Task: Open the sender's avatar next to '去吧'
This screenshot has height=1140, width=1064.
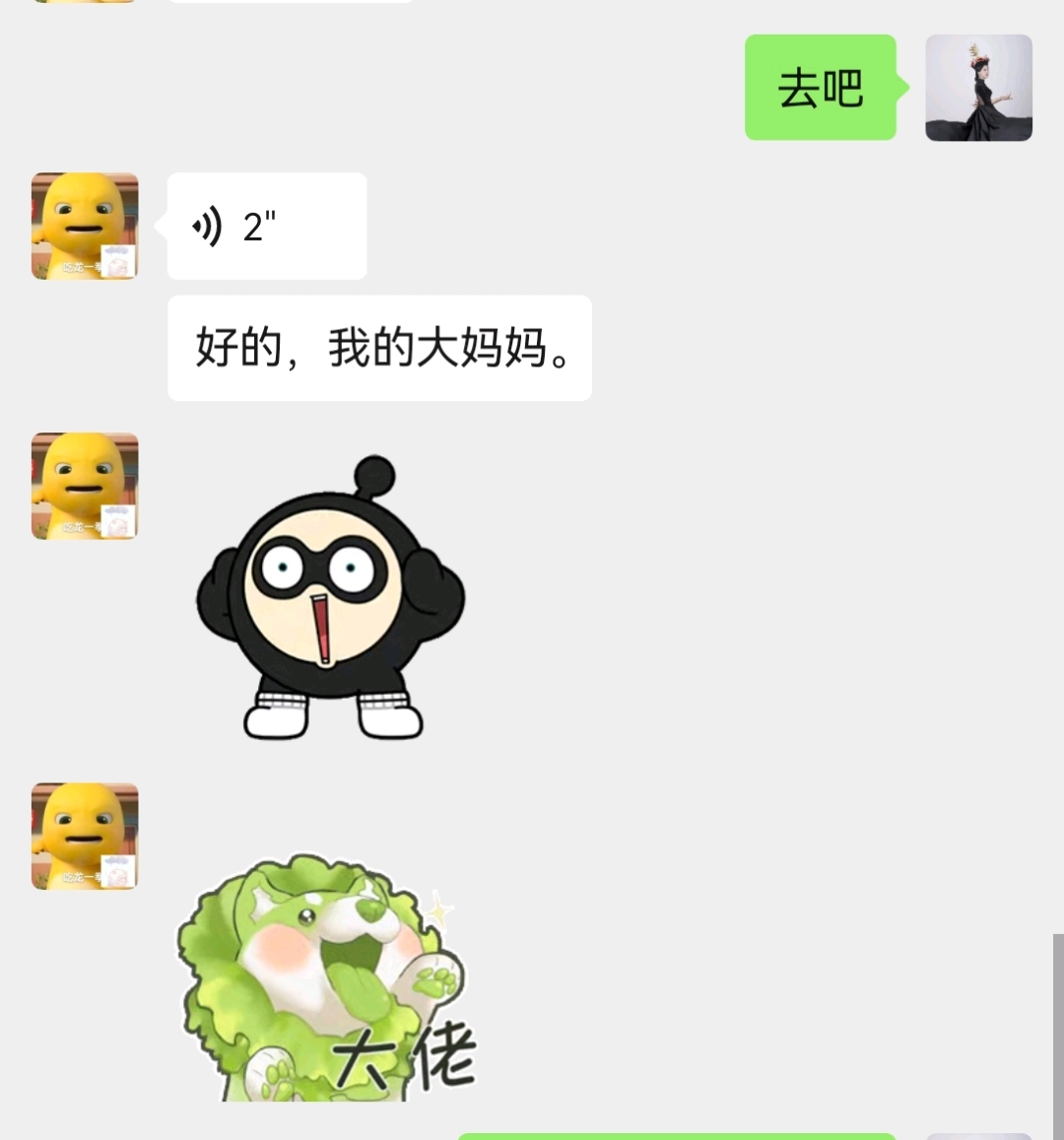Action: [978, 88]
